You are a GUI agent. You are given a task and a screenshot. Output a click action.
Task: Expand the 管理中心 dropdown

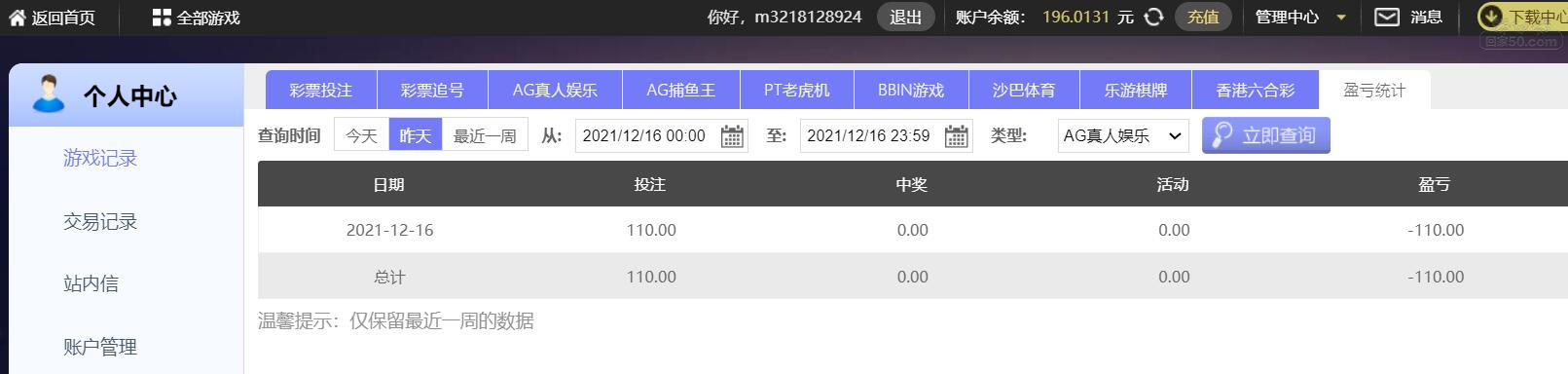(x=1300, y=17)
